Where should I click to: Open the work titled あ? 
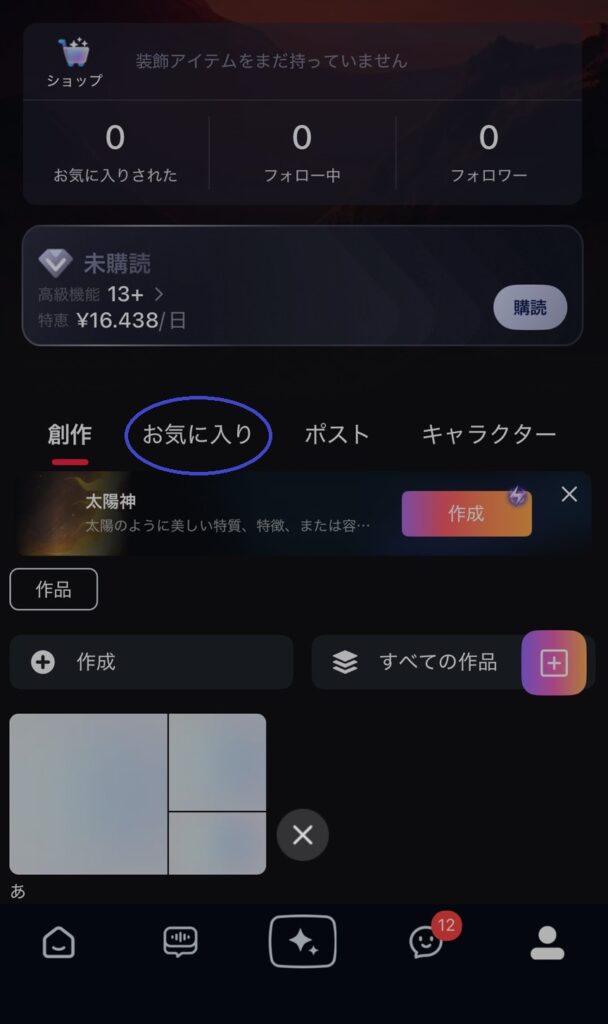pyautogui.click(x=138, y=794)
